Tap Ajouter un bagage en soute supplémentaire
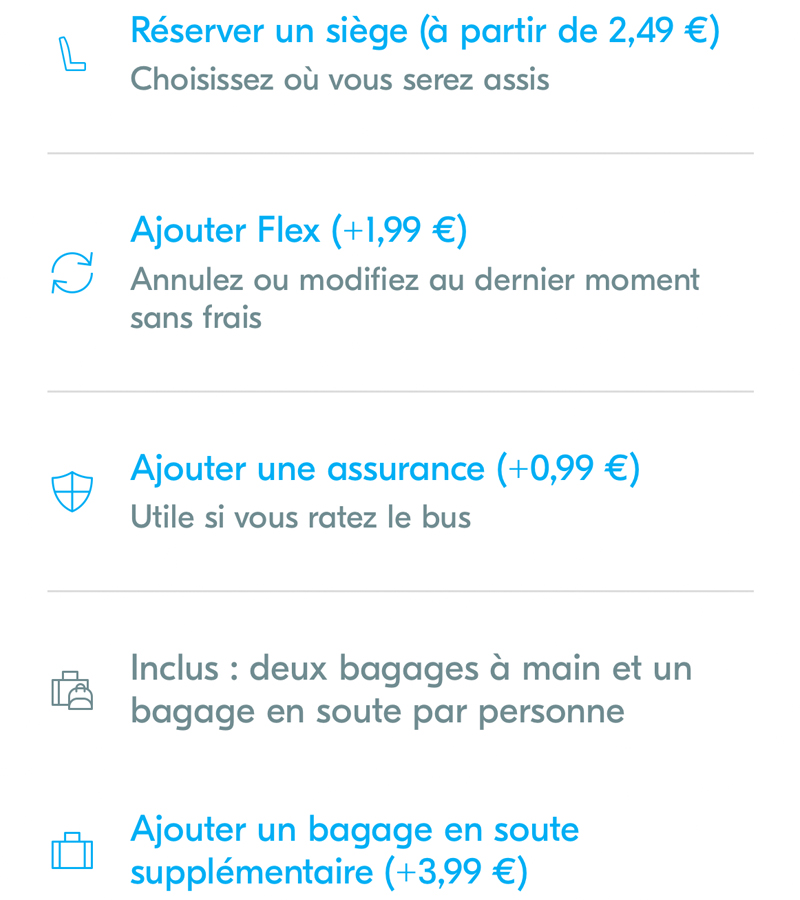800x900 pixels. 354,851
